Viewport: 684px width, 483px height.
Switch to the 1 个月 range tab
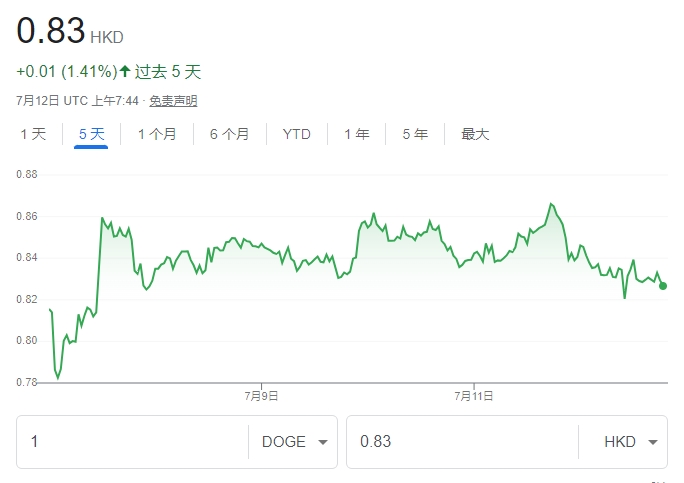[157, 134]
